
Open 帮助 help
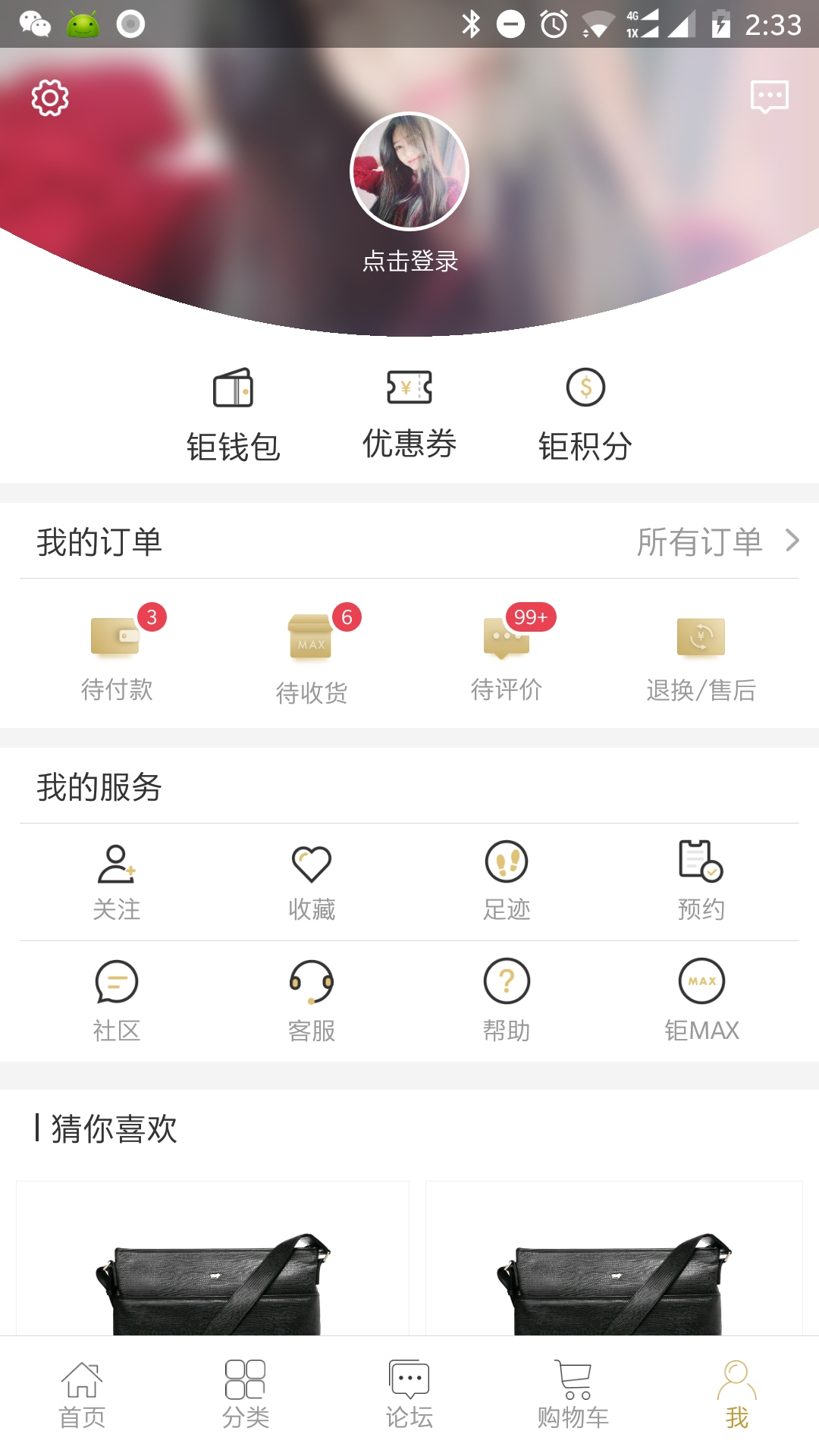(507, 1001)
